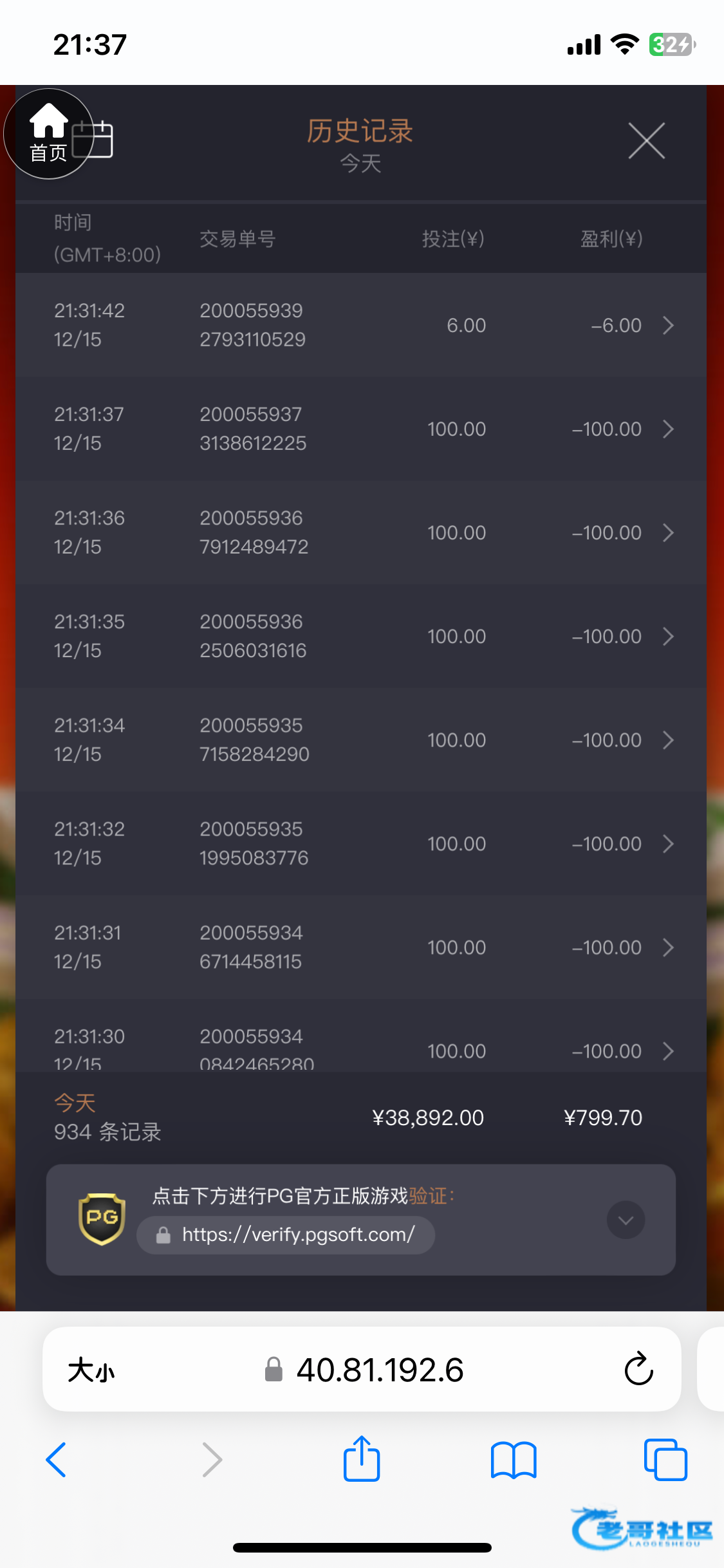View the 21:31:31 bet record

tap(360, 947)
